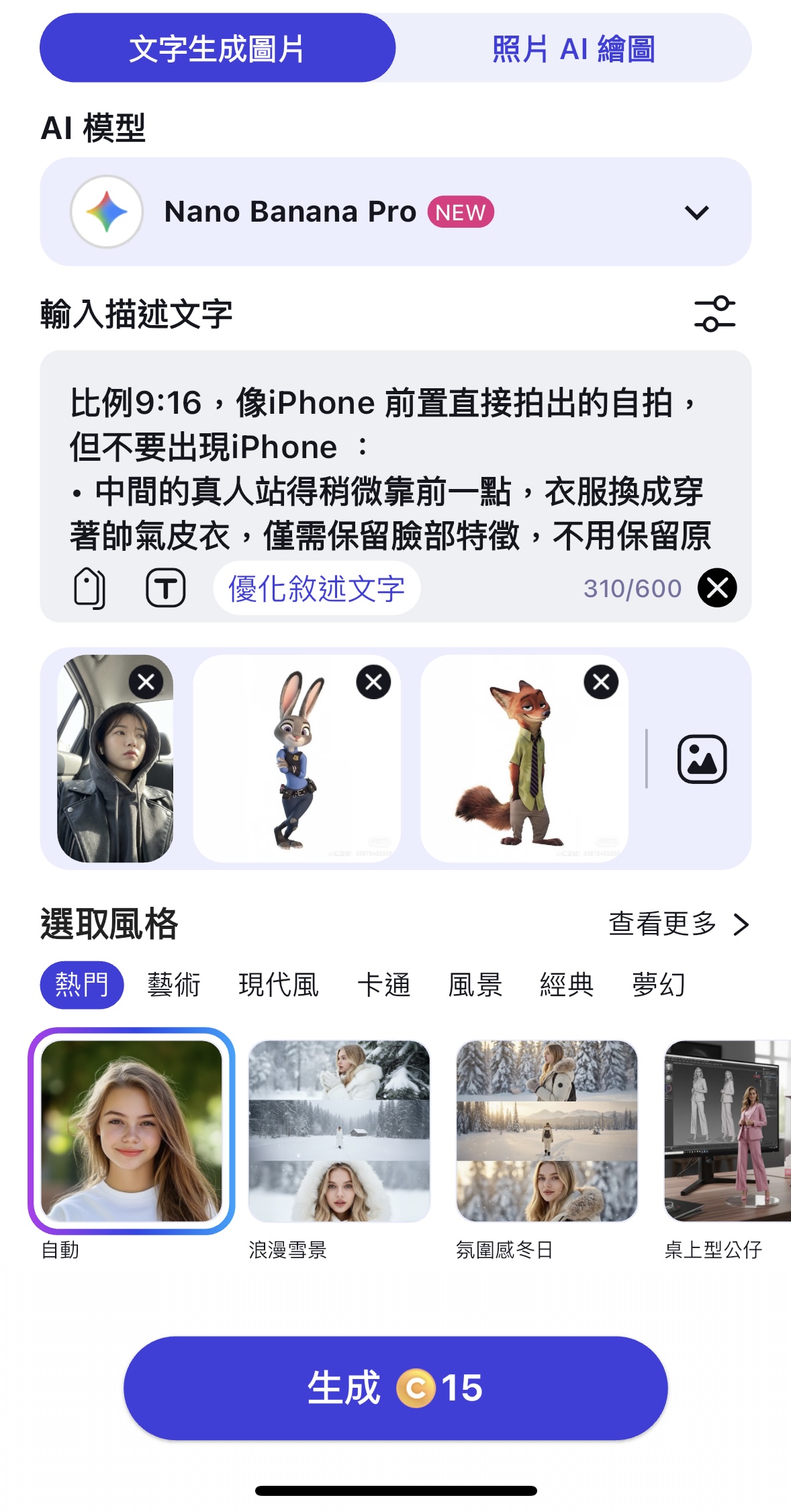Remove the rabbit character reference image
This screenshot has width=791, height=1512.
(x=373, y=682)
